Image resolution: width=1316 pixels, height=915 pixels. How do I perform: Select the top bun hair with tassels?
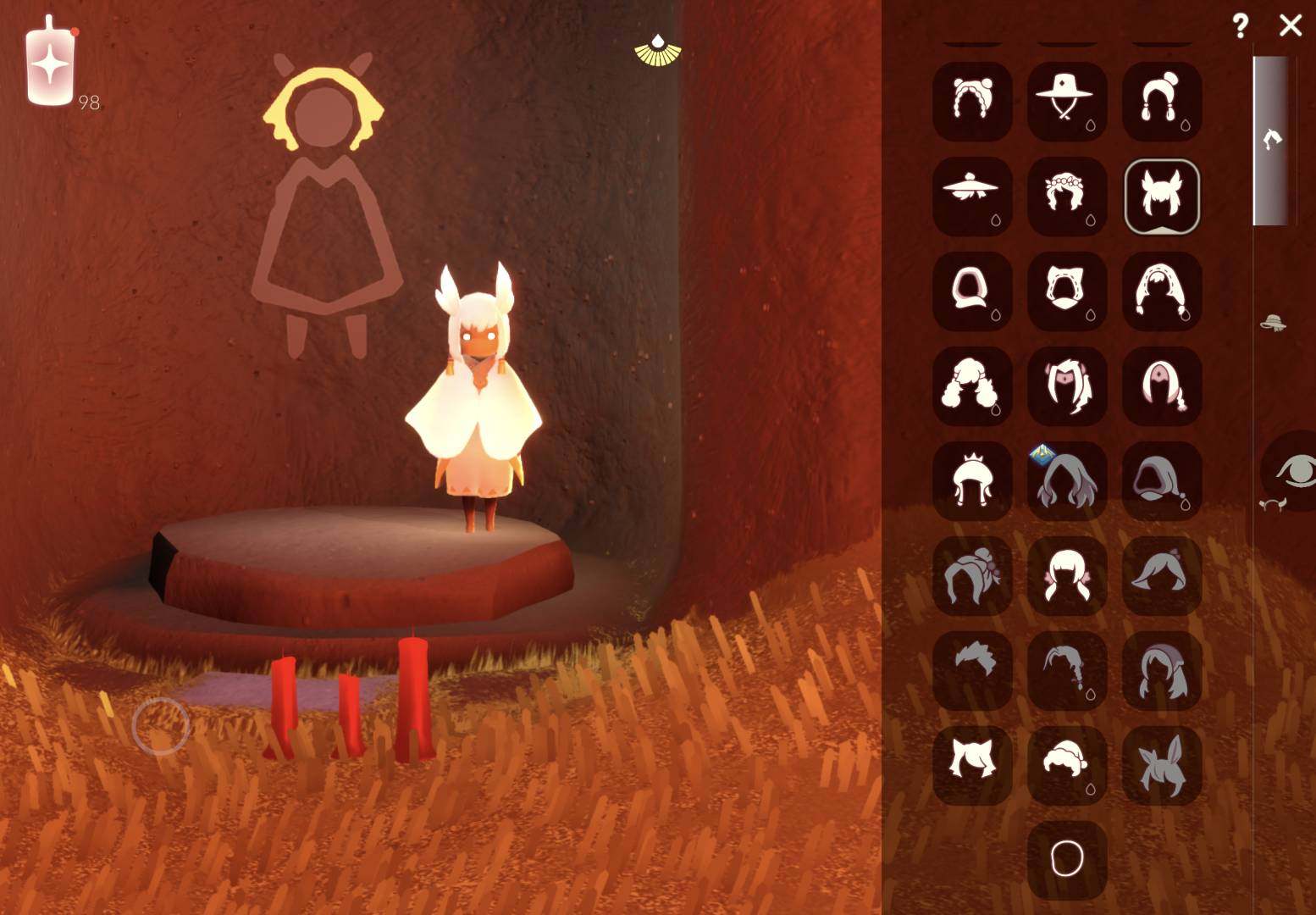1161,101
